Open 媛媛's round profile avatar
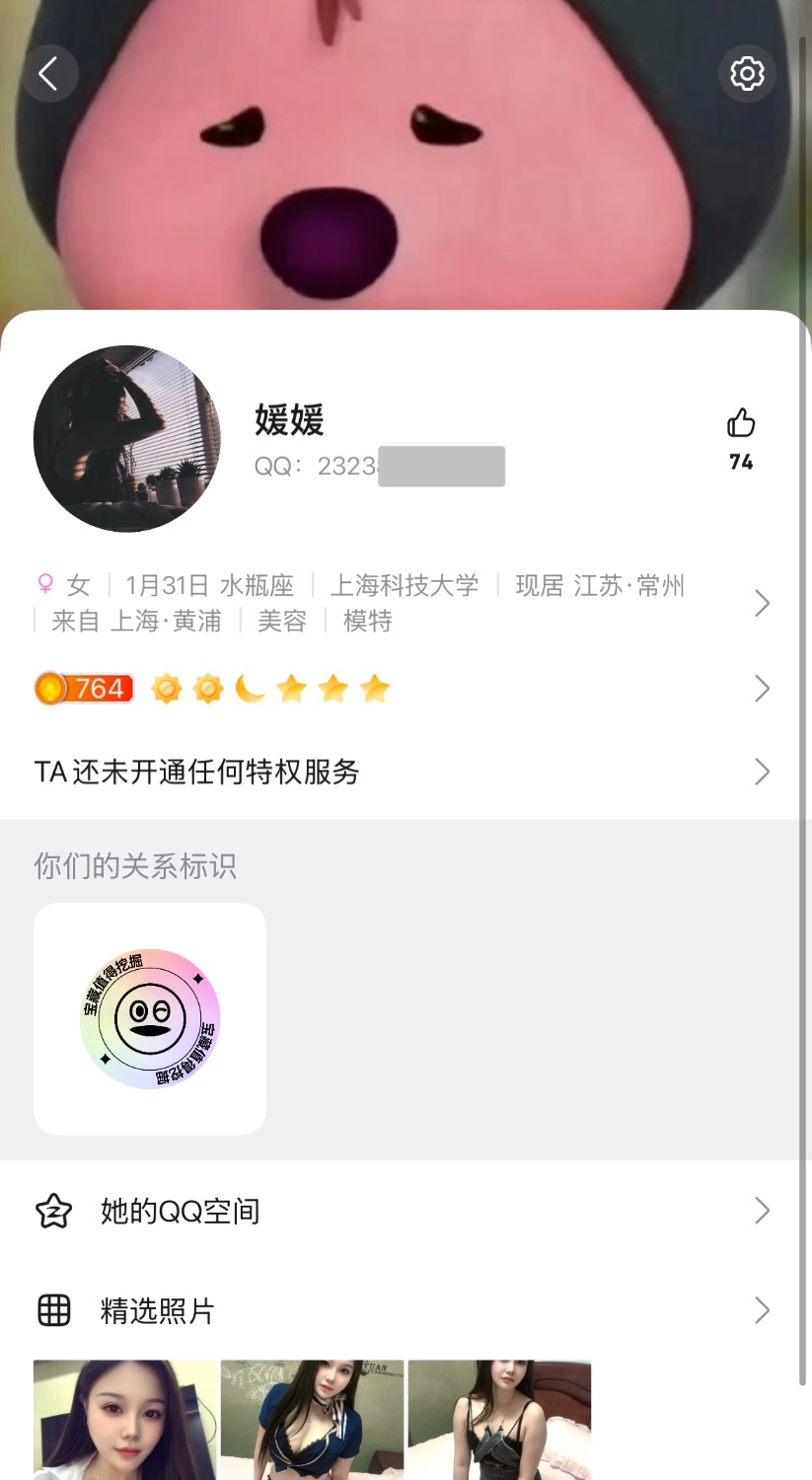Image resolution: width=812 pixels, height=1480 pixels. (x=127, y=439)
